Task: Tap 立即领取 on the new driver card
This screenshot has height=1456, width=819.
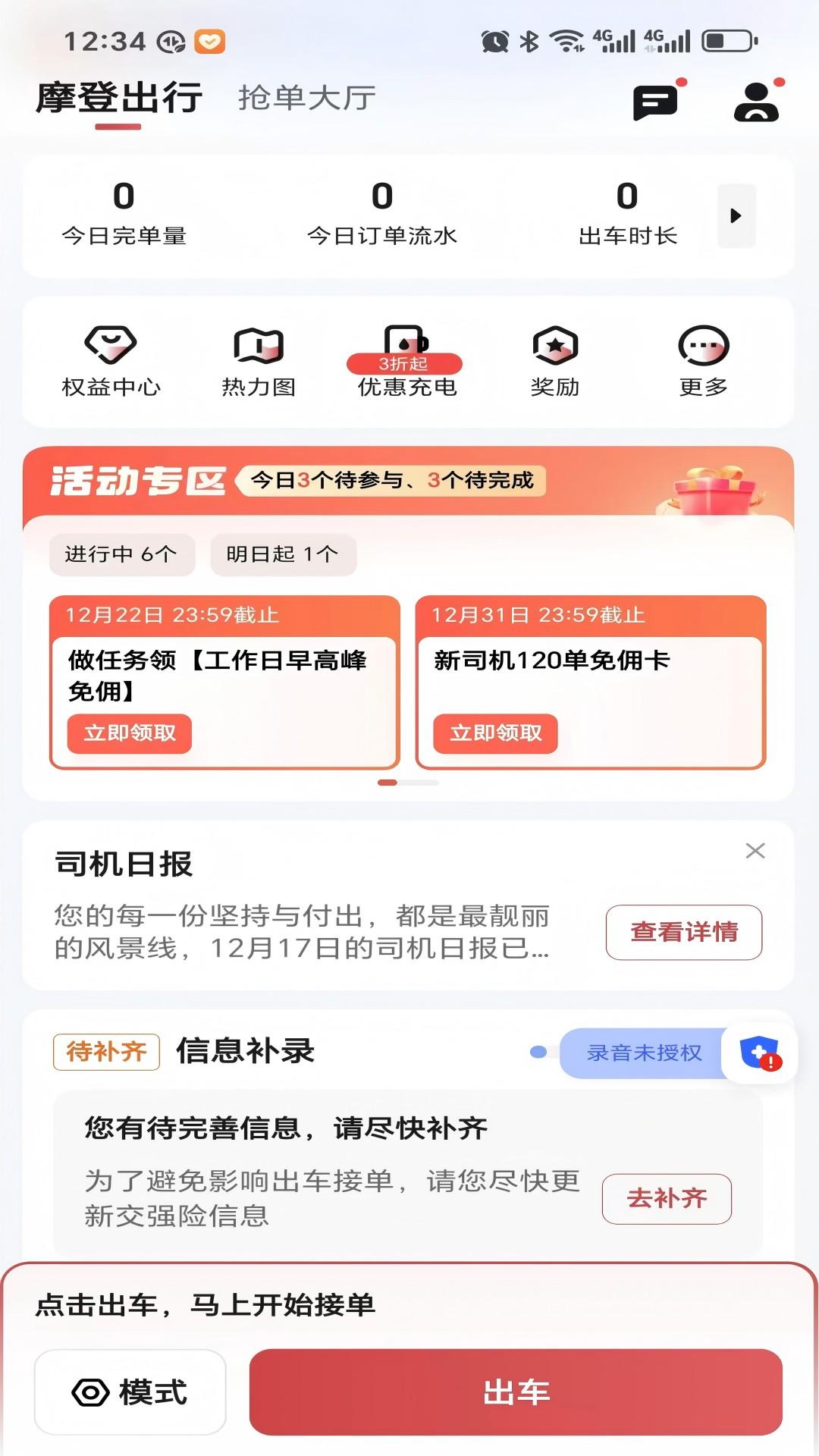Action: pos(497,733)
